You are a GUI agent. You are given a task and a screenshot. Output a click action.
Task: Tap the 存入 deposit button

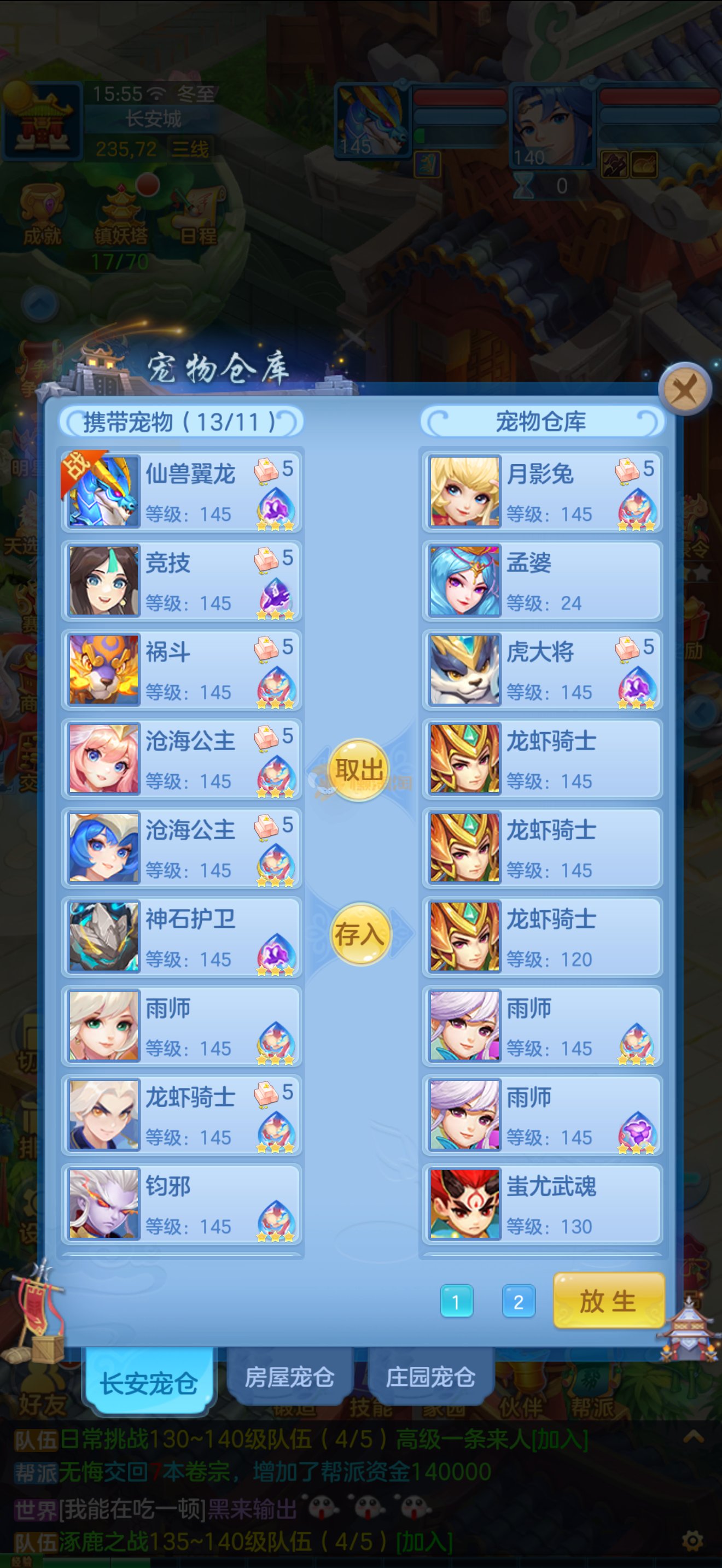click(359, 934)
